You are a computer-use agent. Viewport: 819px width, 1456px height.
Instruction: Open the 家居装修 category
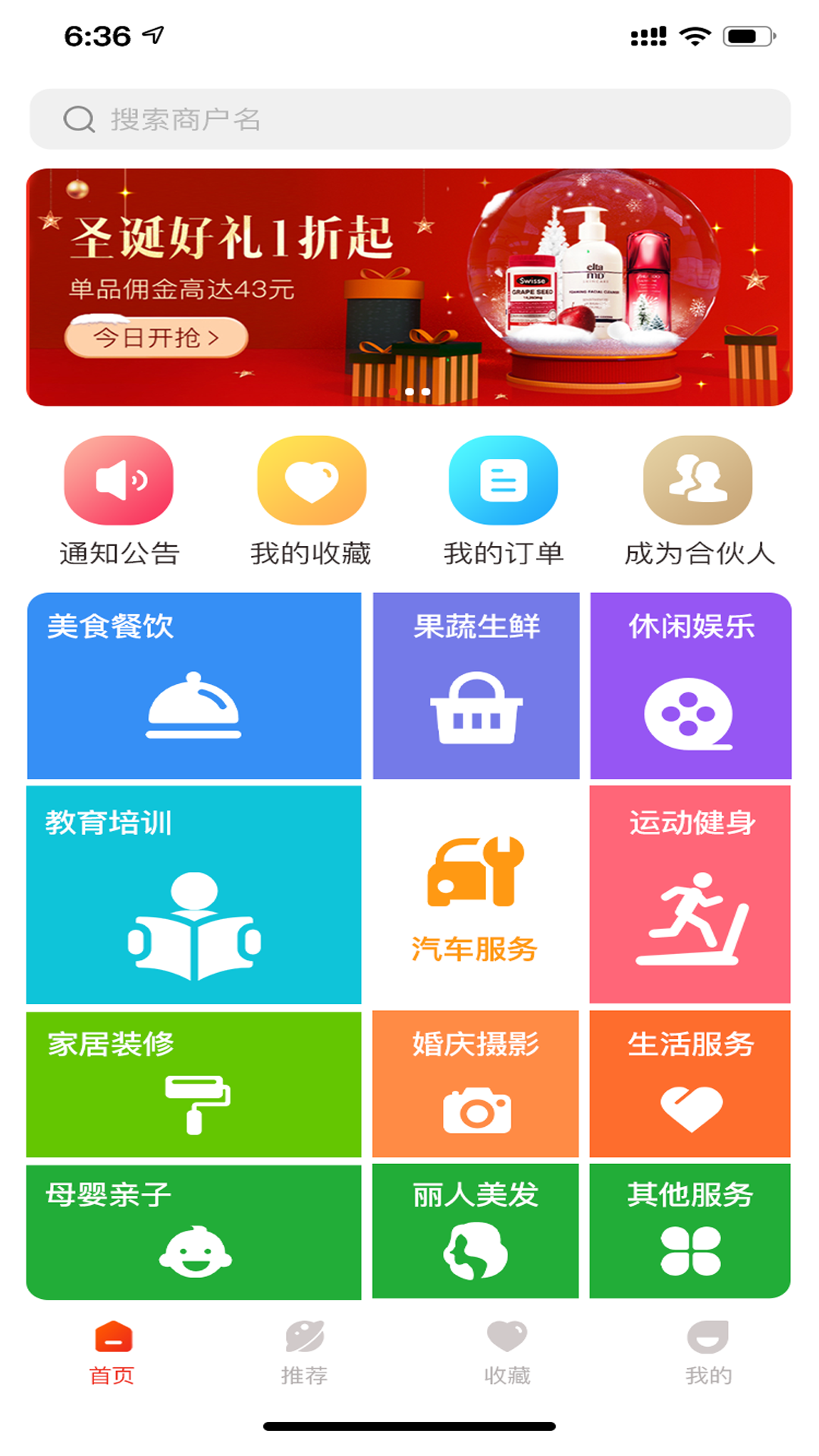tap(194, 1084)
